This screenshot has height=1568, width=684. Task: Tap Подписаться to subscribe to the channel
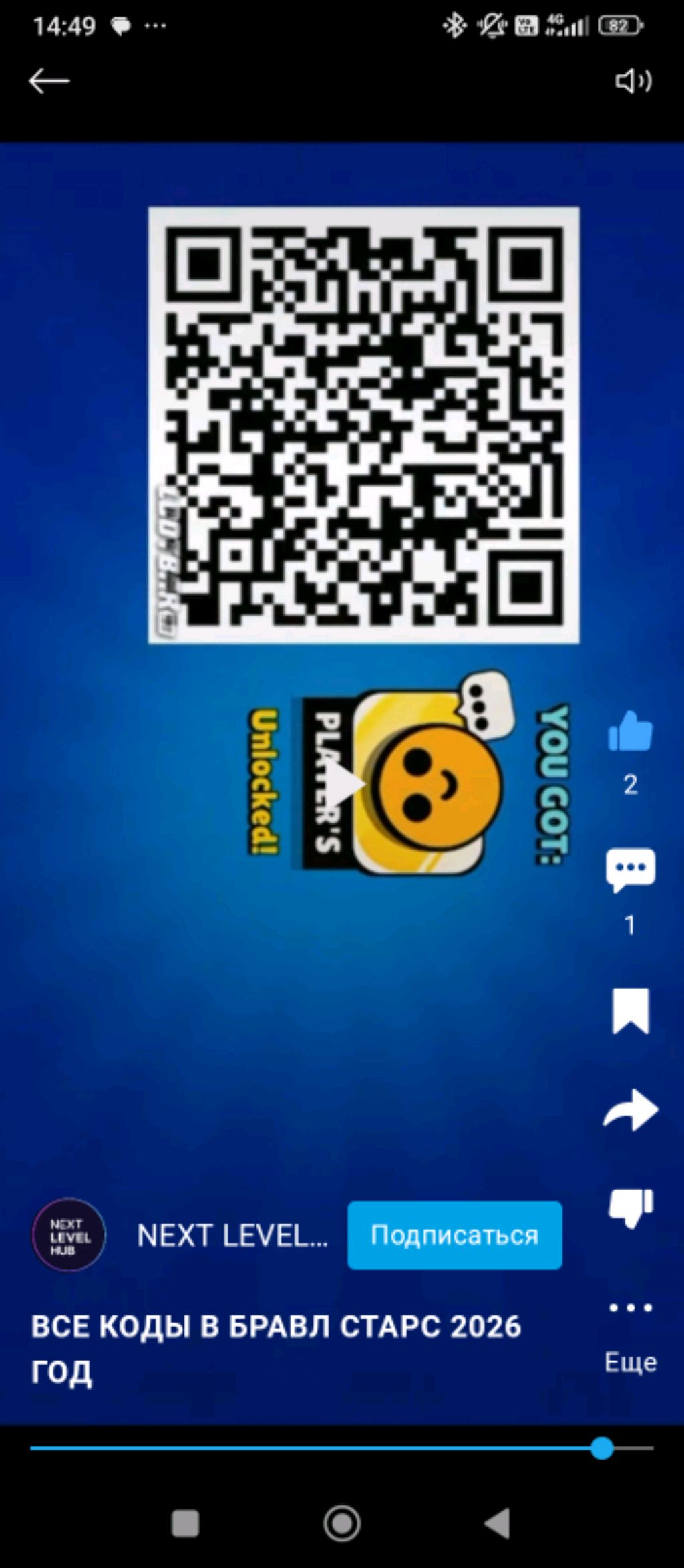[x=454, y=1235]
